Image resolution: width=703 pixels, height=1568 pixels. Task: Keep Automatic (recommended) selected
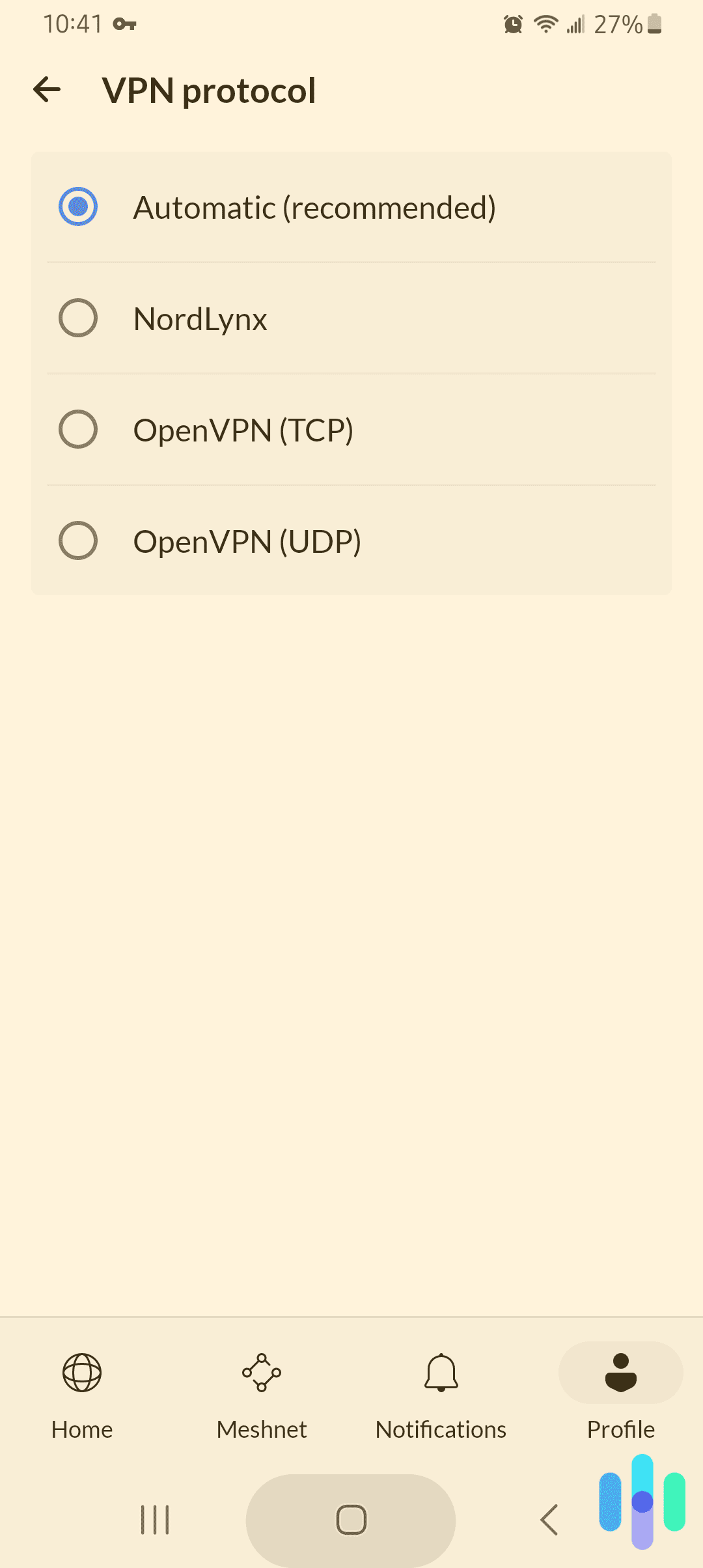pyautogui.click(x=78, y=207)
